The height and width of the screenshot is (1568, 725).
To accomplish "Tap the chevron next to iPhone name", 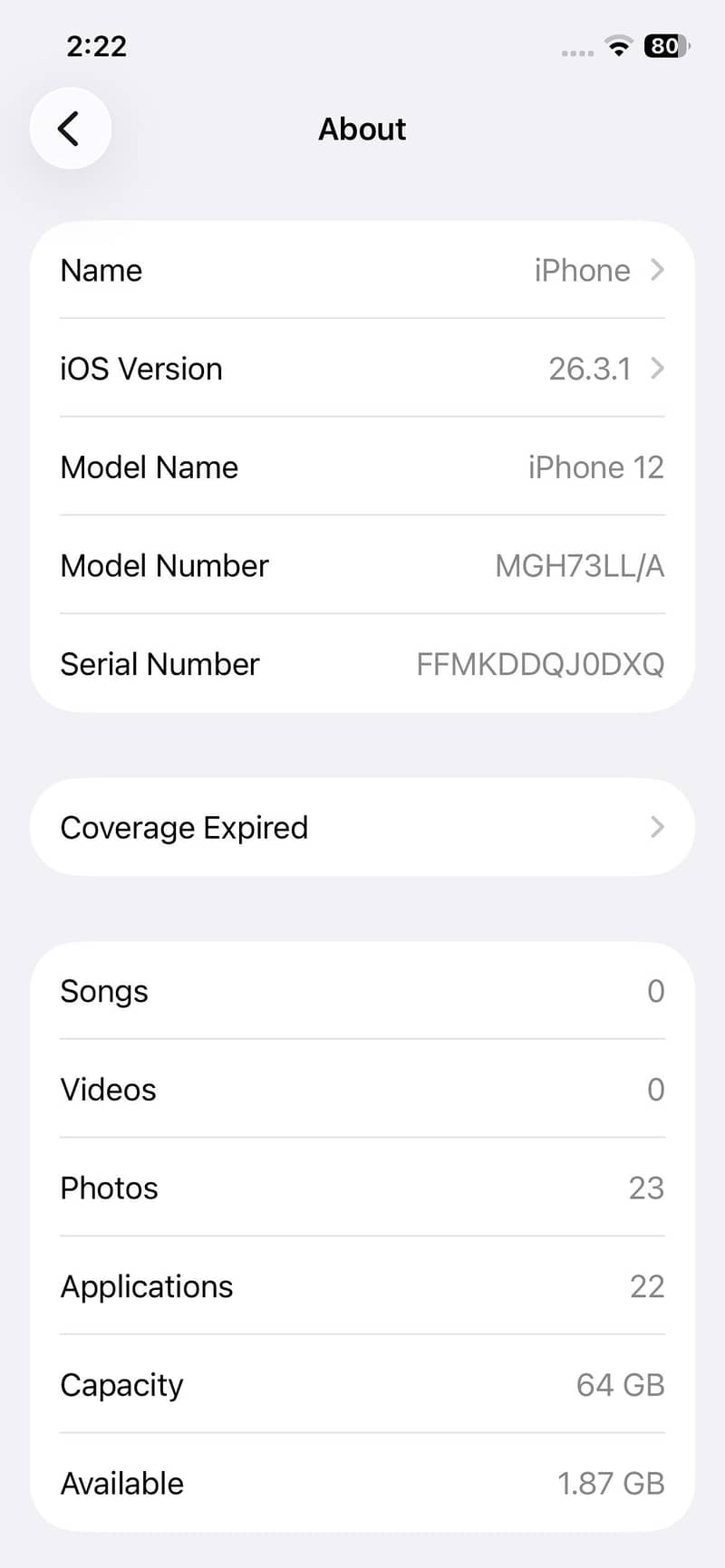I will point(658,270).
